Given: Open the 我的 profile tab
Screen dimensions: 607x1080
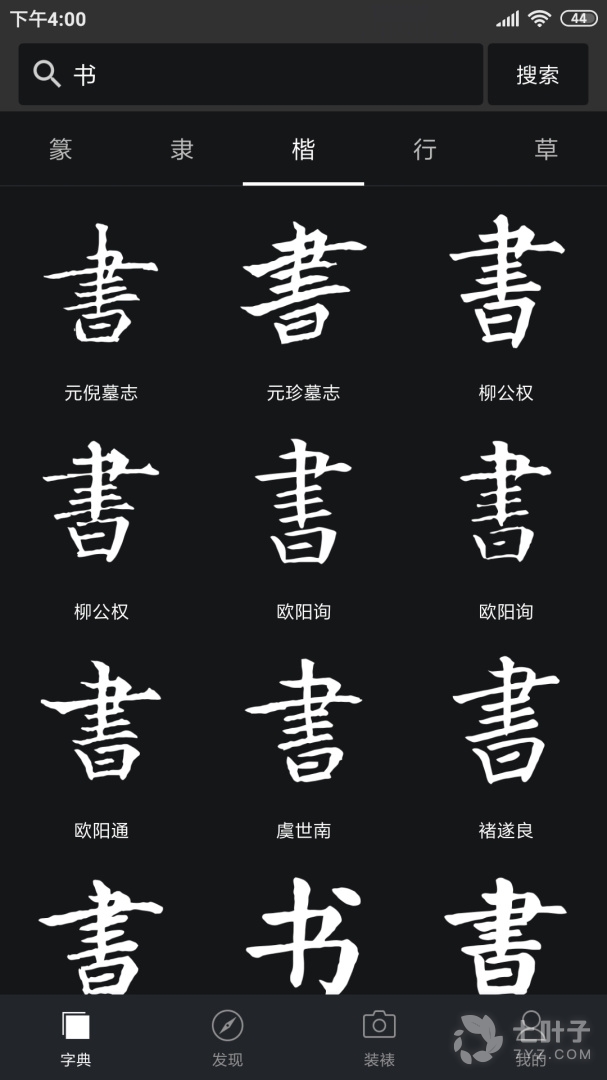Looking at the screenshot, I should [531, 1037].
